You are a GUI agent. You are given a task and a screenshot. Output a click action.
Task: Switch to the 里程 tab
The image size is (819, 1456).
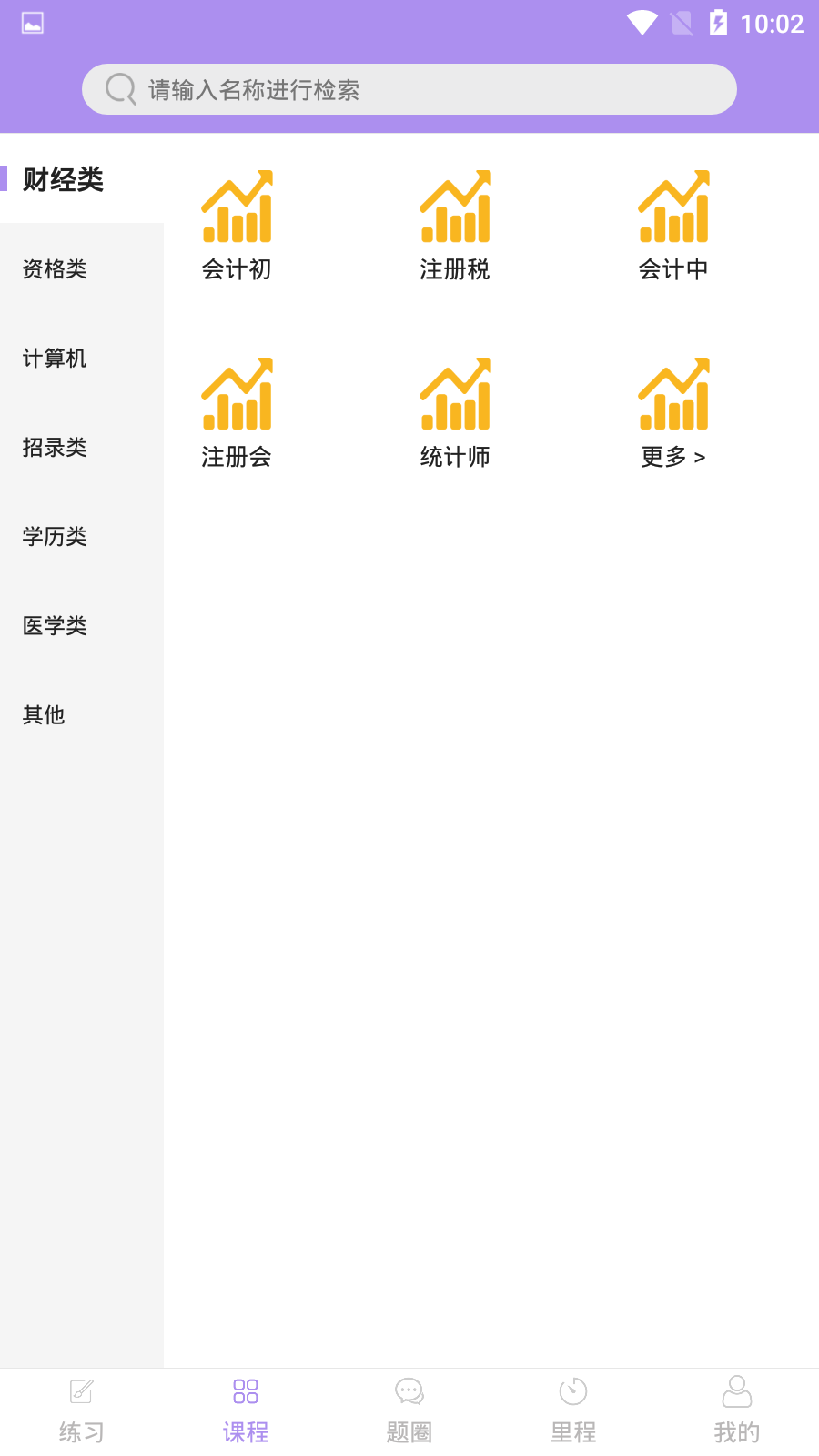573,1411
